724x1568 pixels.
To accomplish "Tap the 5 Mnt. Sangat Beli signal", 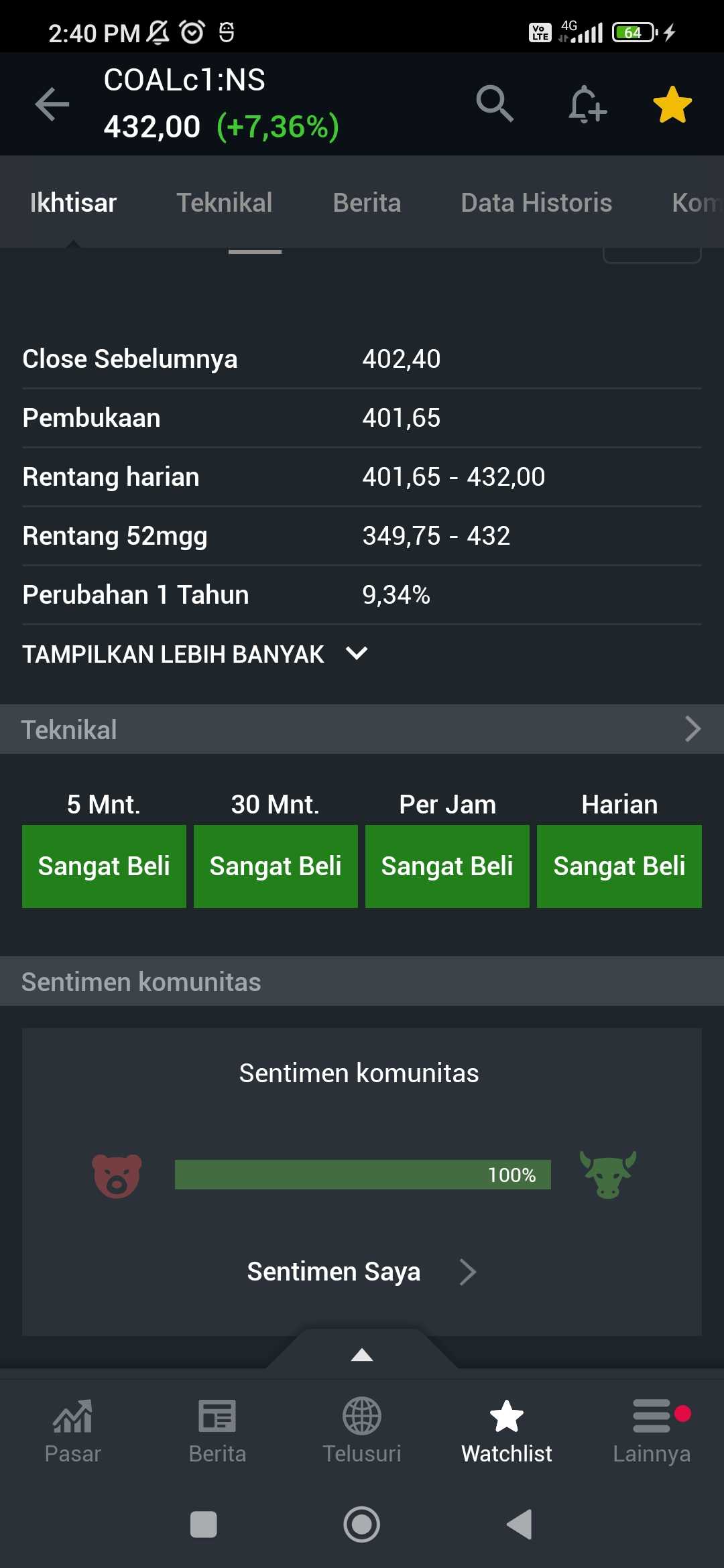I will (104, 866).
